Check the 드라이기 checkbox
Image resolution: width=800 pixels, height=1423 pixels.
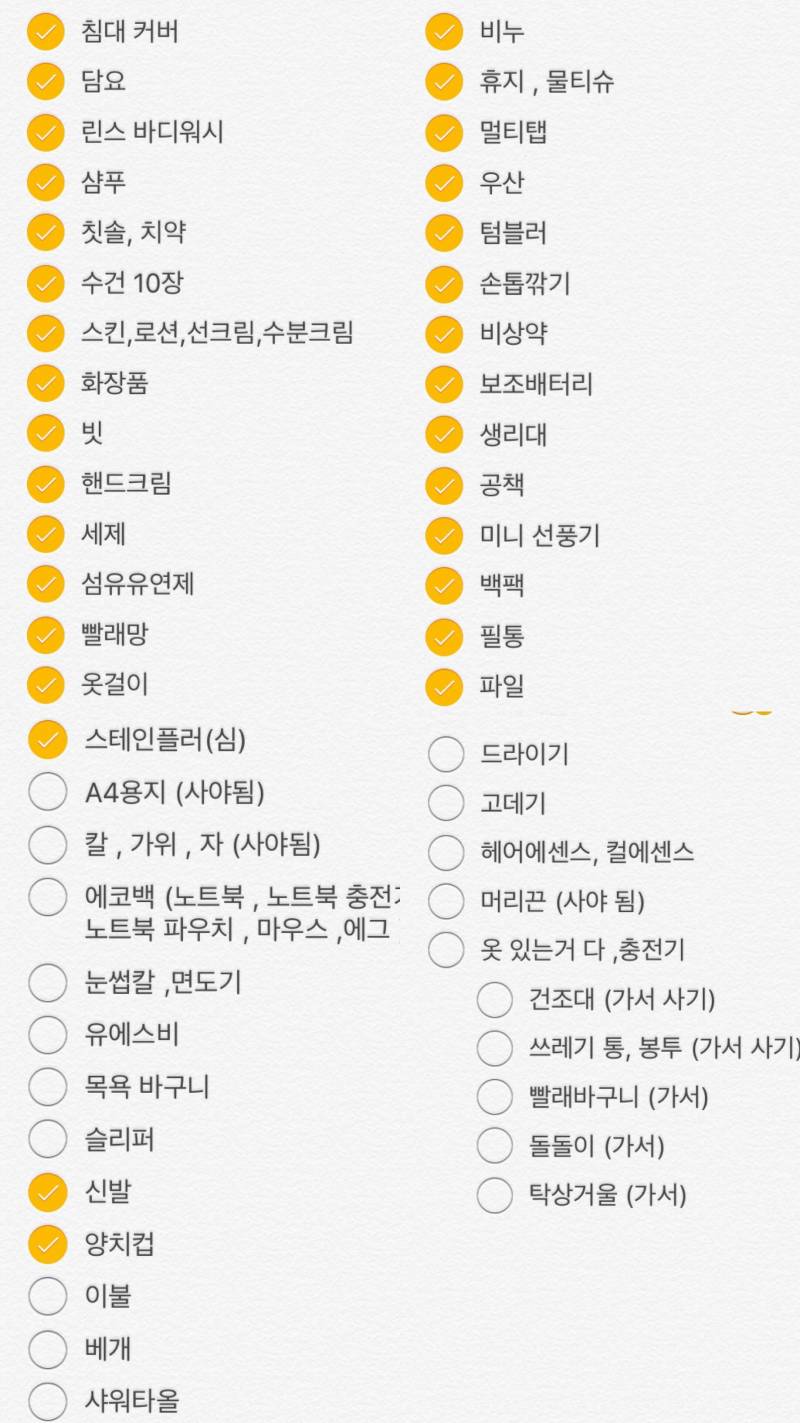(445, 754)
